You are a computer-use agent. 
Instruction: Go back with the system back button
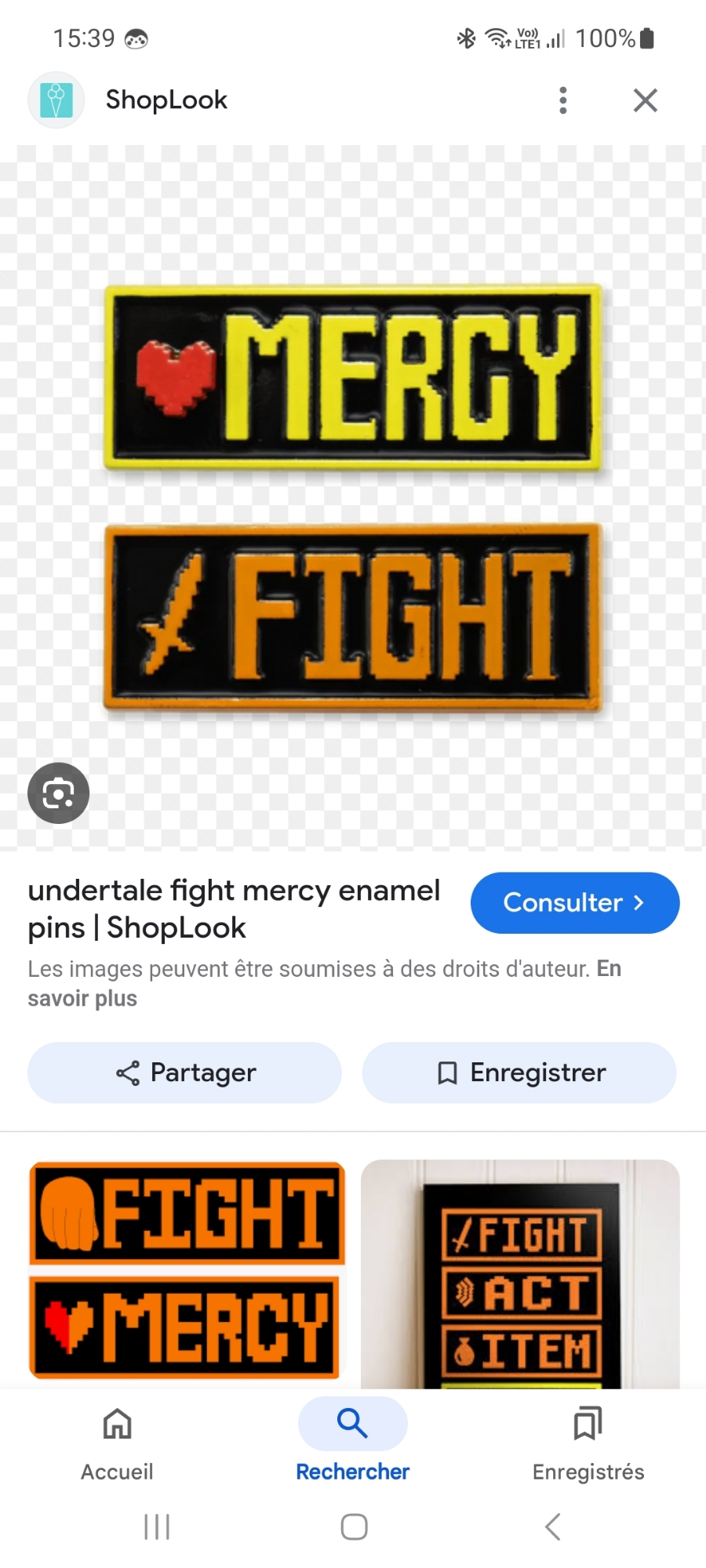tap(552, 1526)
